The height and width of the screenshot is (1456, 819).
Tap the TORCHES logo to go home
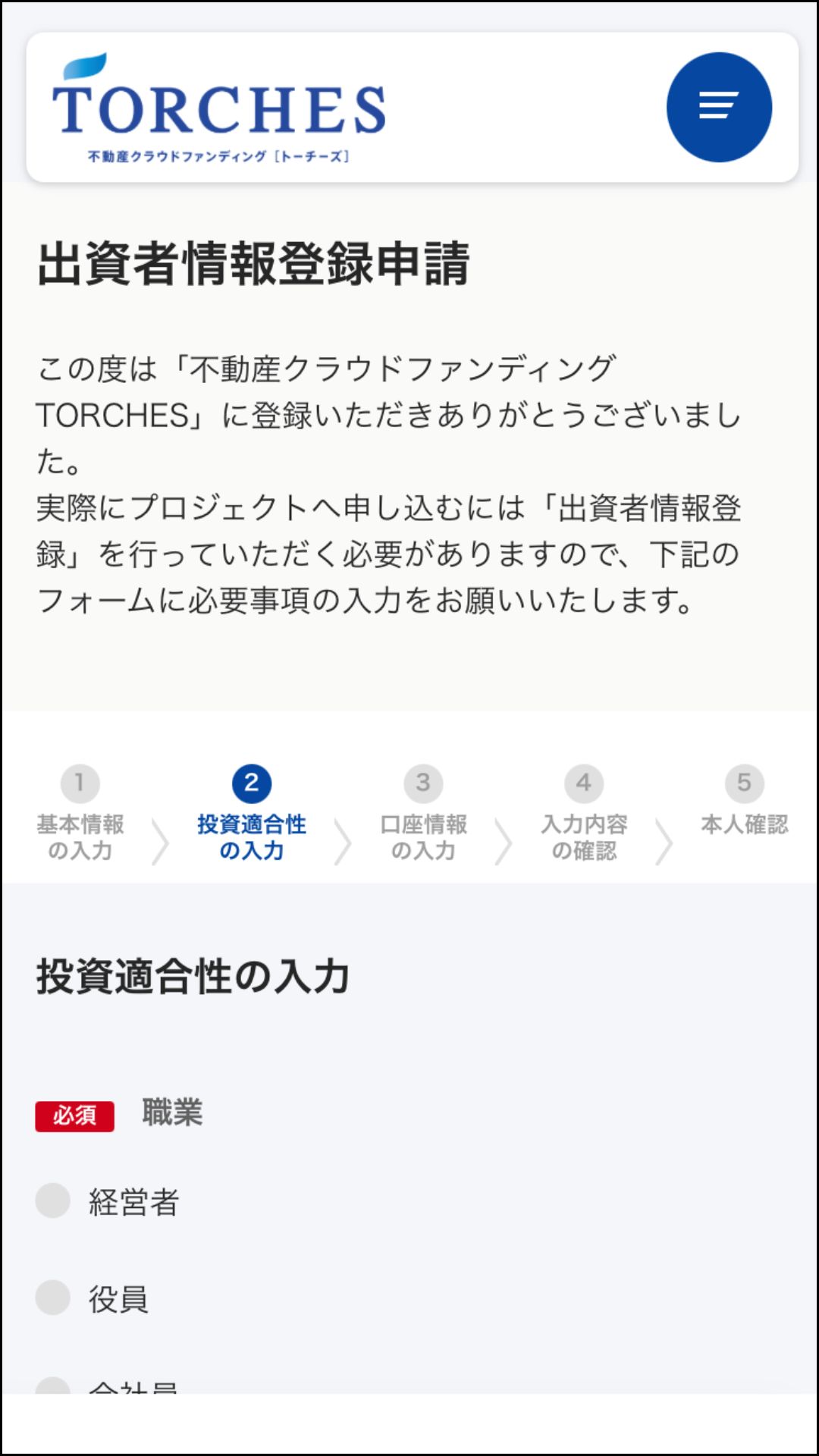click(x=218, y=108)
